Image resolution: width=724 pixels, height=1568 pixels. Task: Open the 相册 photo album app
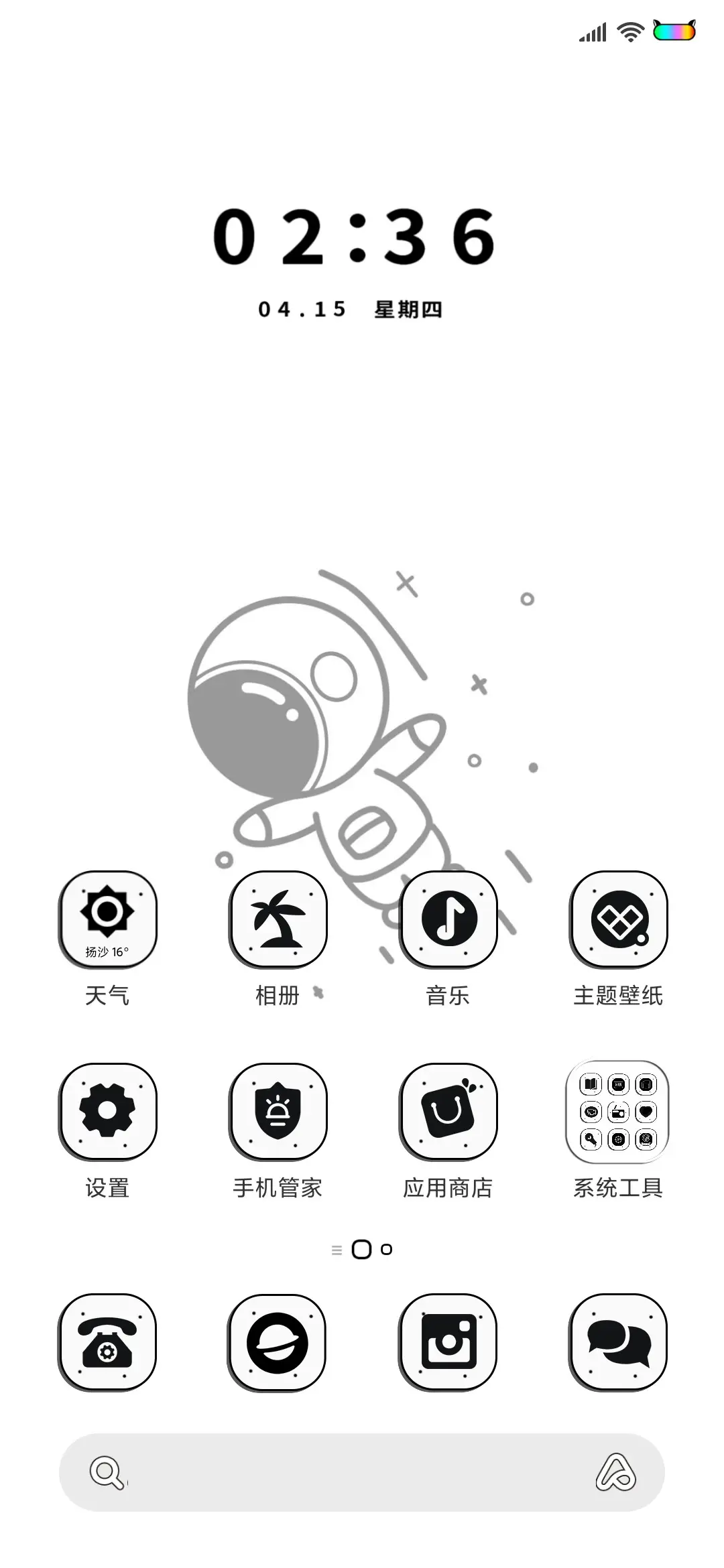pyautogui.click(x=278, y=919)
